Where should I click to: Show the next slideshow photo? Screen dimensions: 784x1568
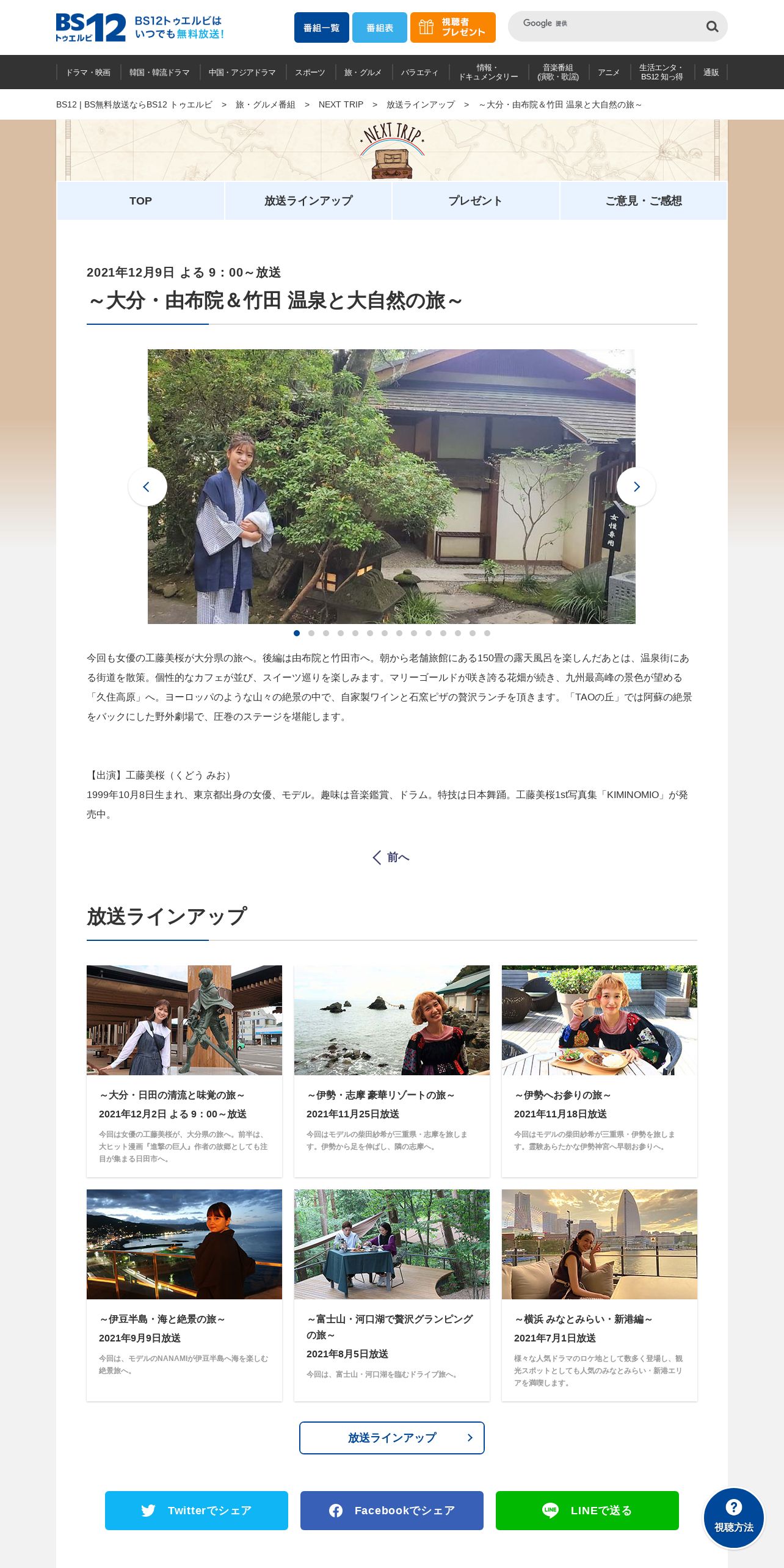click(636, 487)
